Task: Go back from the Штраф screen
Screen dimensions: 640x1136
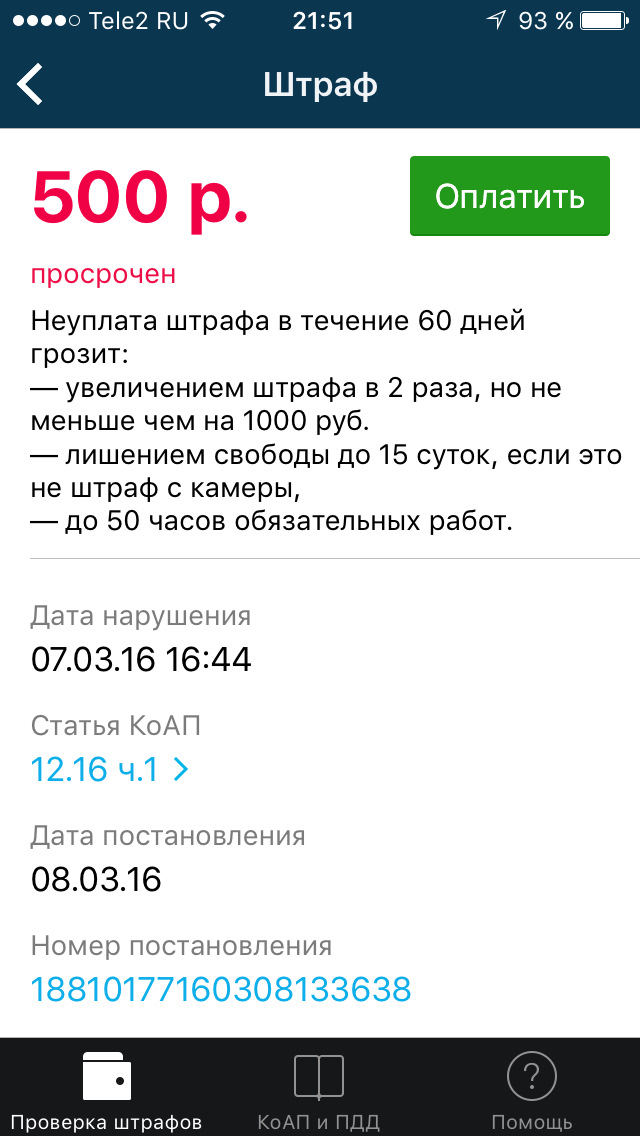Action: coord(31,84)
